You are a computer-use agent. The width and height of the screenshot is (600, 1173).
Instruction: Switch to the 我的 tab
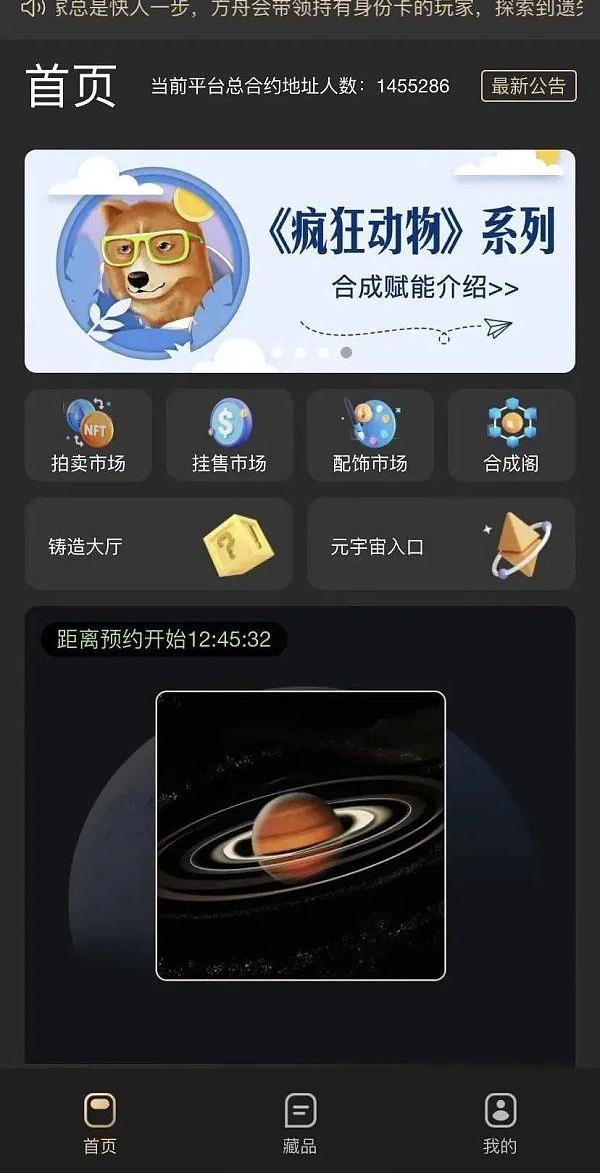(x=500, y=1123)
